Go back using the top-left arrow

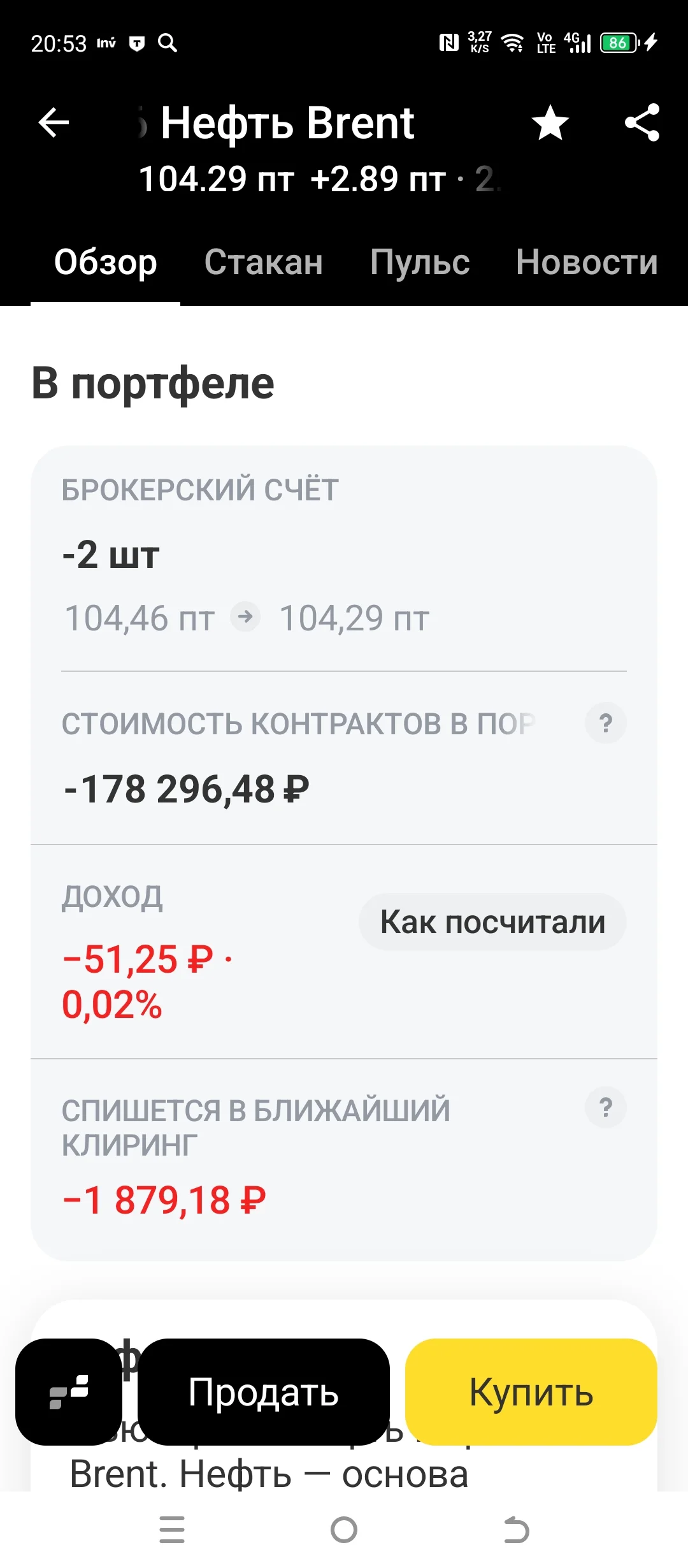54,122
